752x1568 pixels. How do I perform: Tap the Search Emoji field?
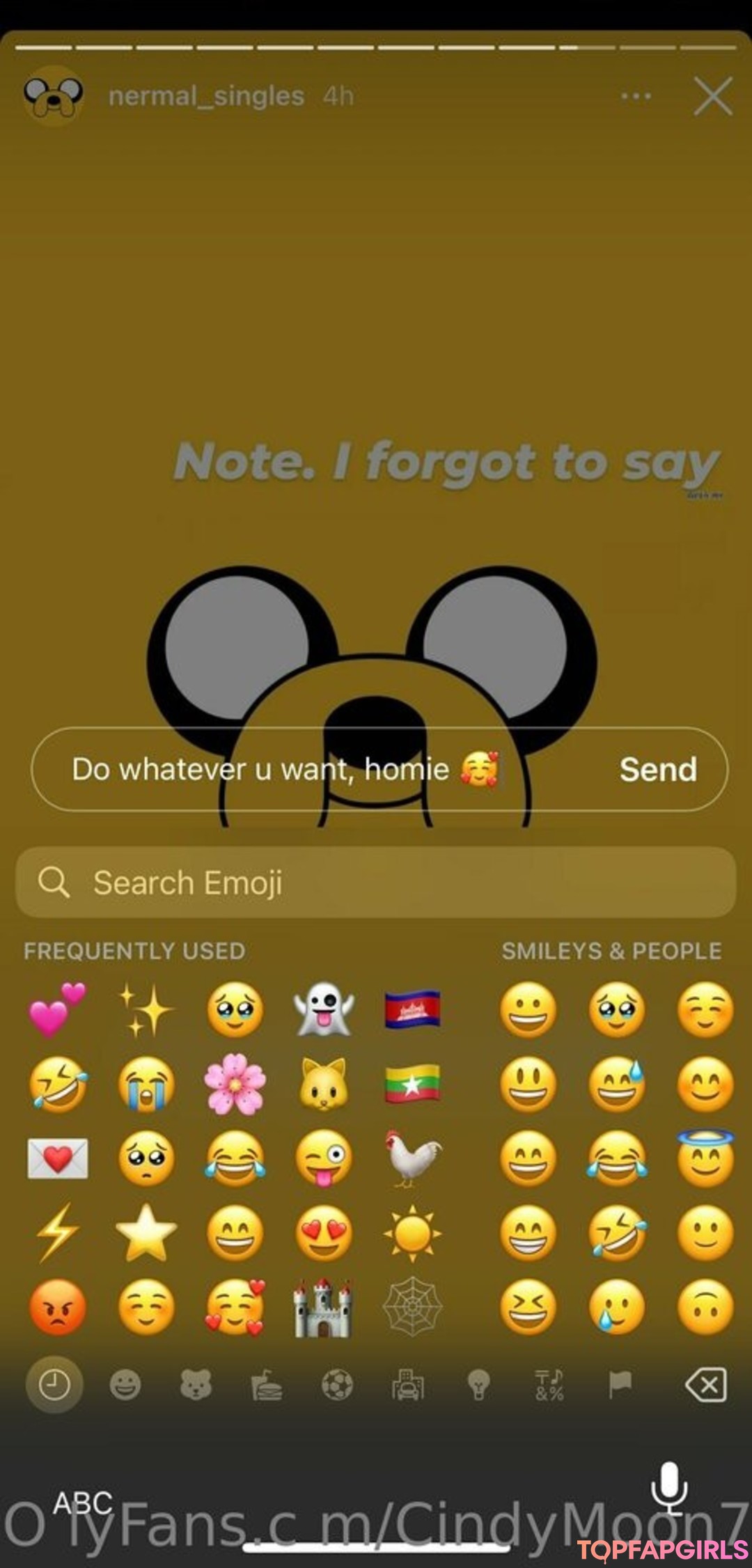click(x=376, y=883)
